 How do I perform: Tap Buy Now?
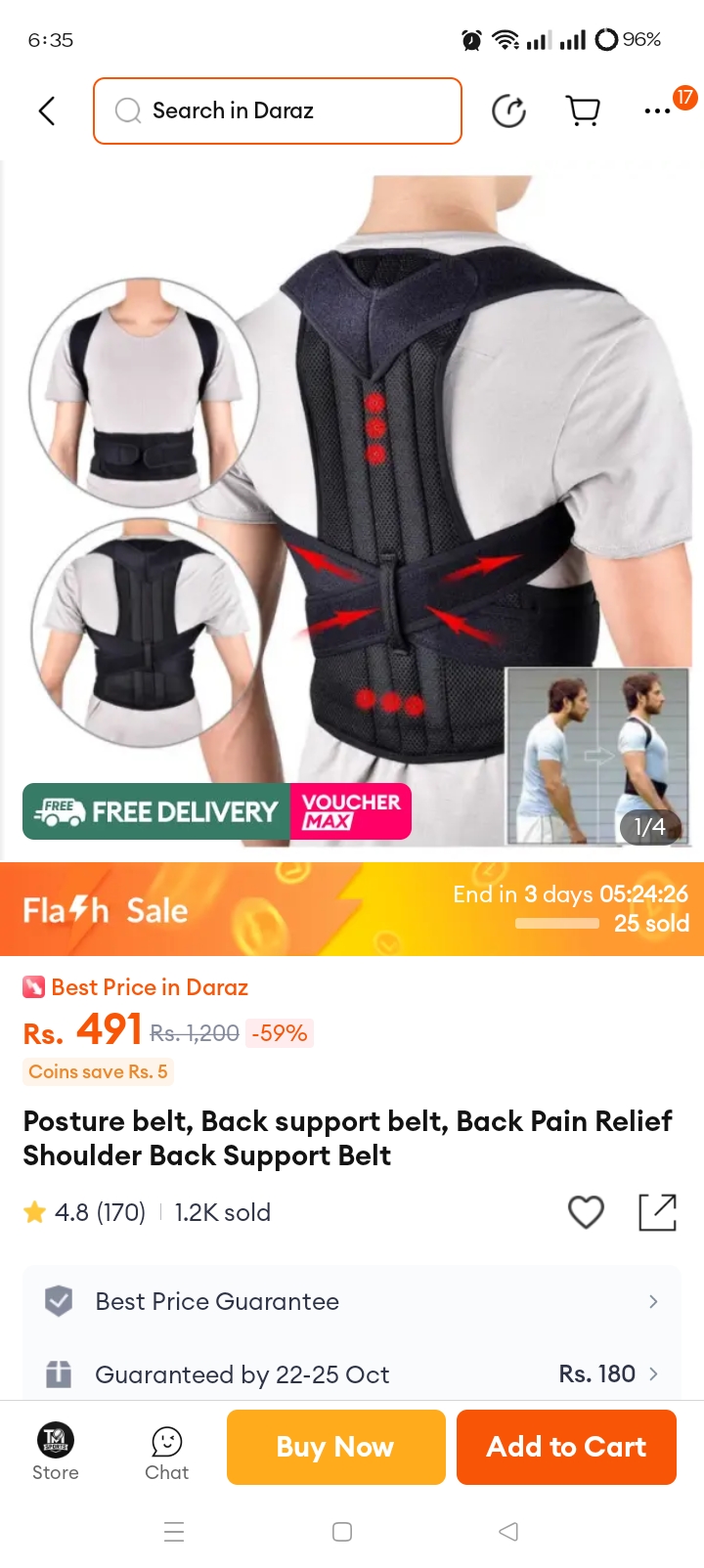(x=336, y=1447)
